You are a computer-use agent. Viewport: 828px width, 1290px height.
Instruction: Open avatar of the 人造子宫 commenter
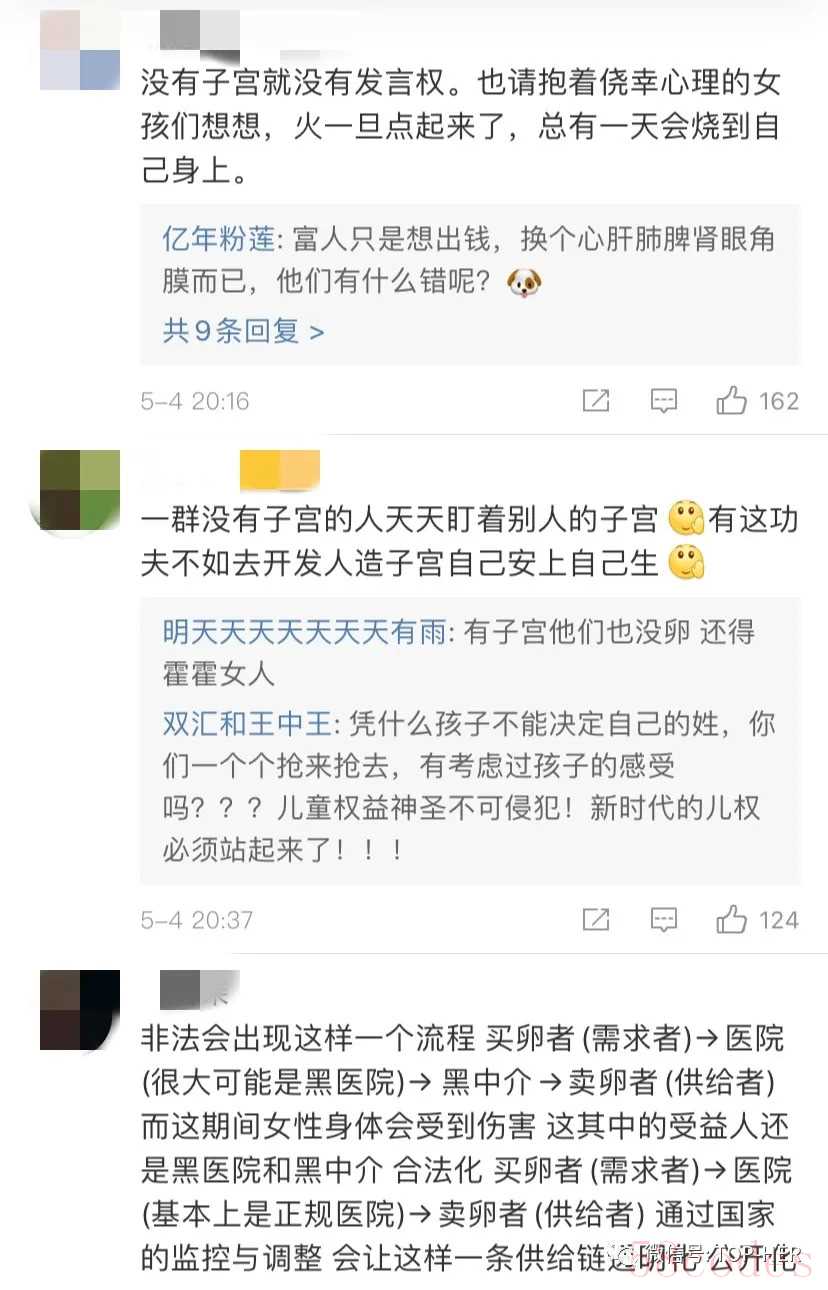click(x=80, y=490)
